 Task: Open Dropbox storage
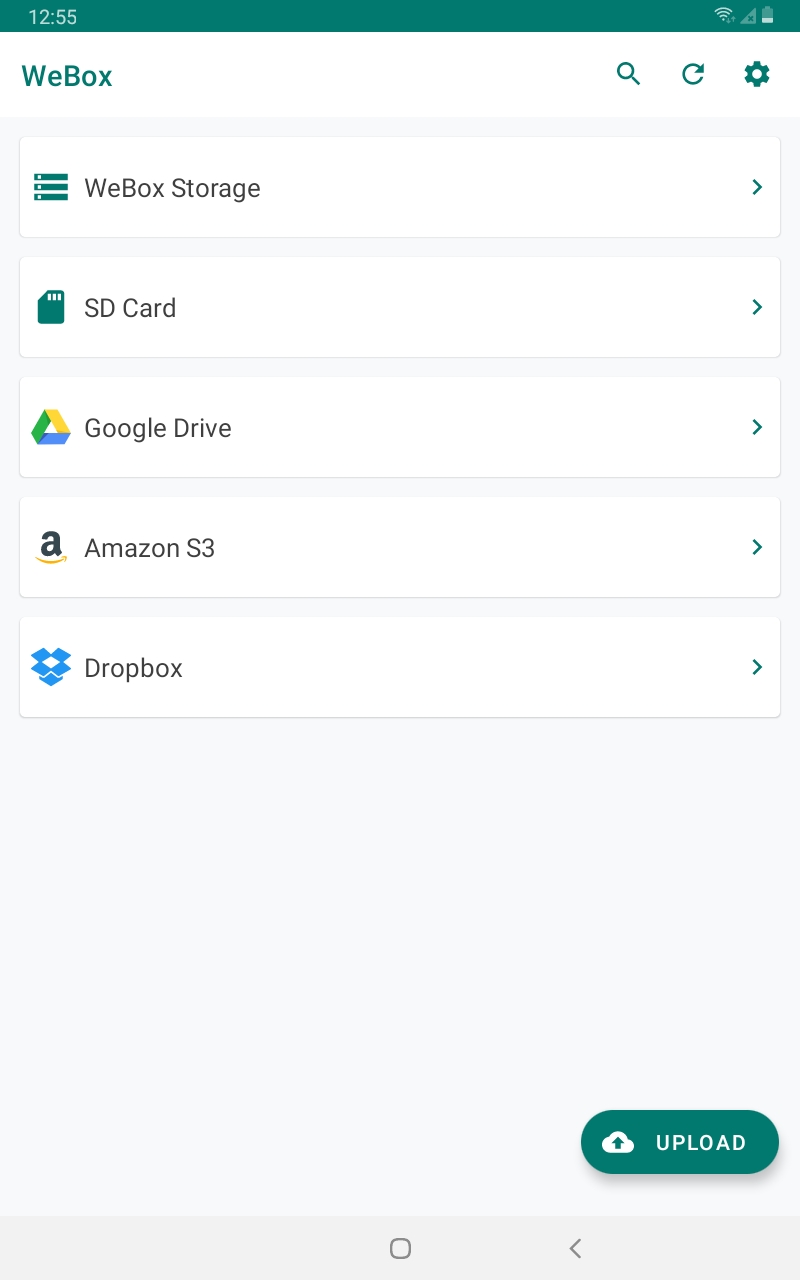point(400,667)
